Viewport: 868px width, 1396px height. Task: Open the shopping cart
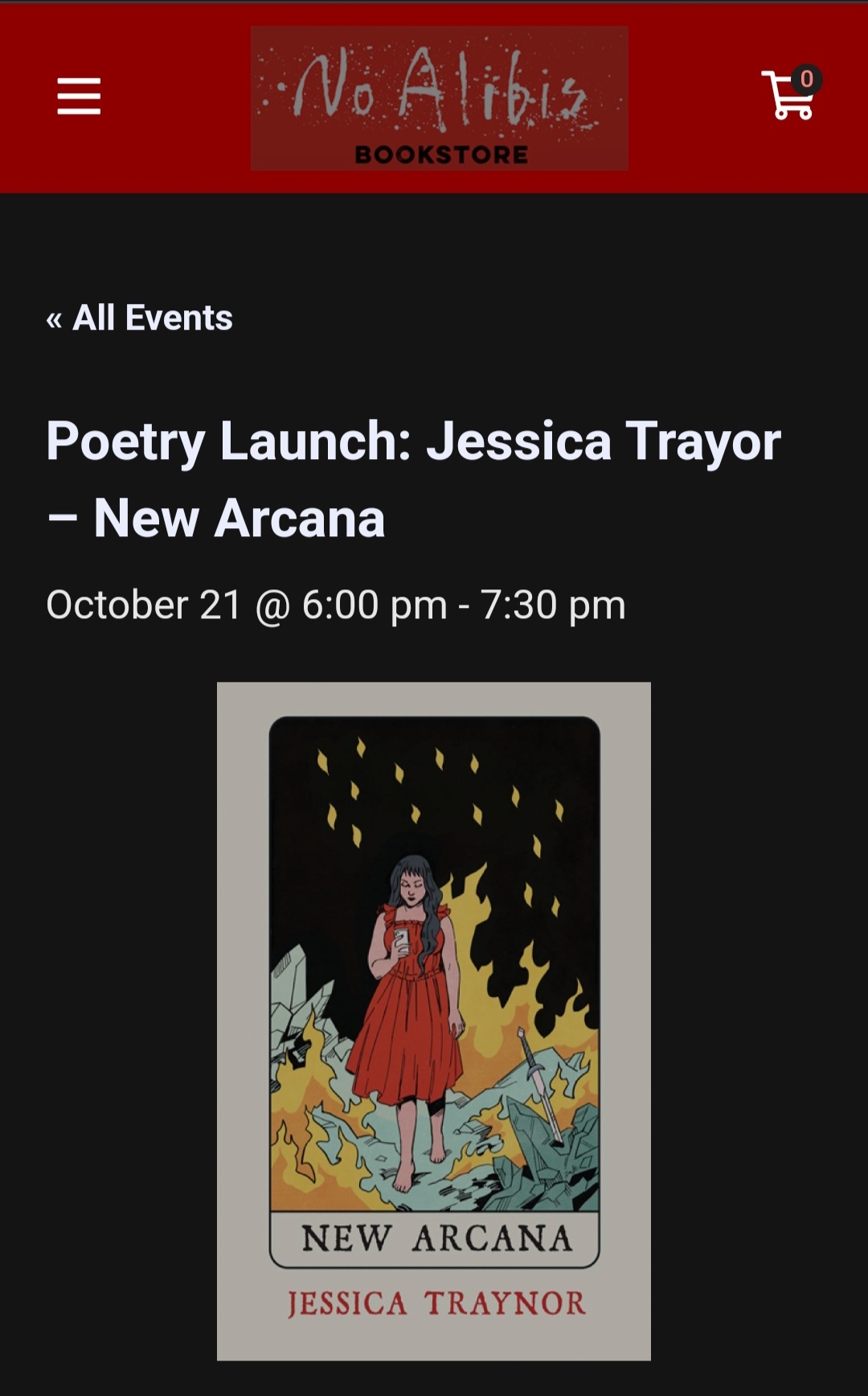790,95
